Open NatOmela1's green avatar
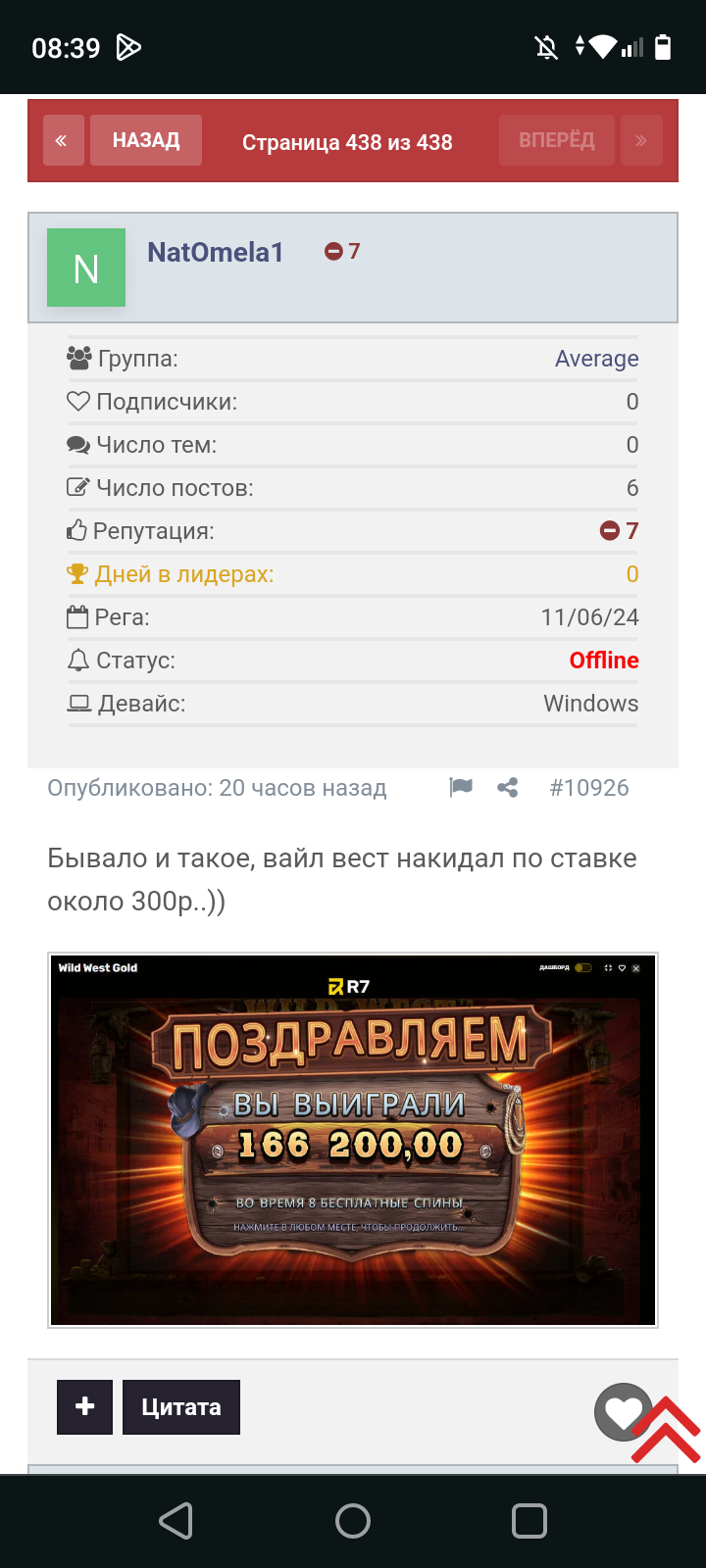The height and width of the screenshot is (1568, 706). point(86,268)
